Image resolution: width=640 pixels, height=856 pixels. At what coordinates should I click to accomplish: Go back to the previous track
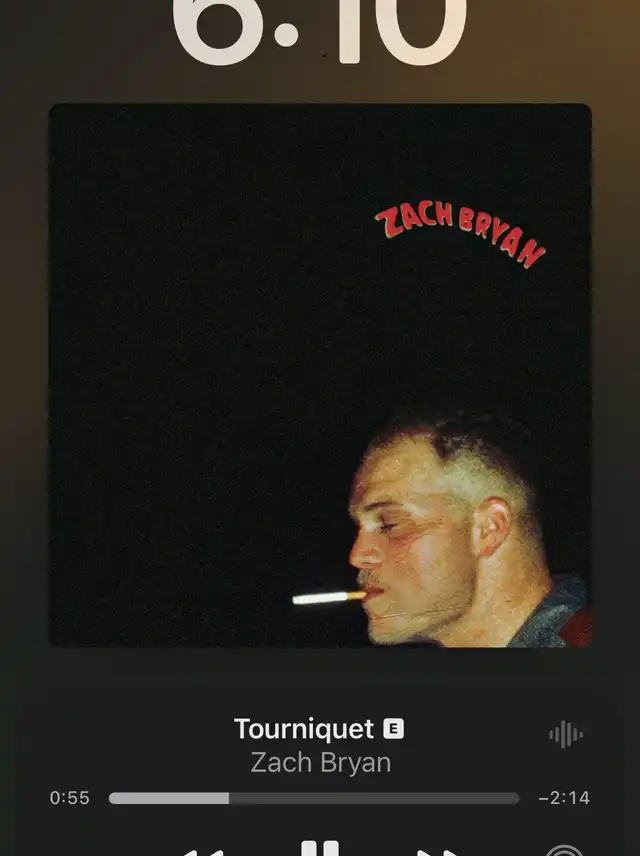click(x=203, y=851)
